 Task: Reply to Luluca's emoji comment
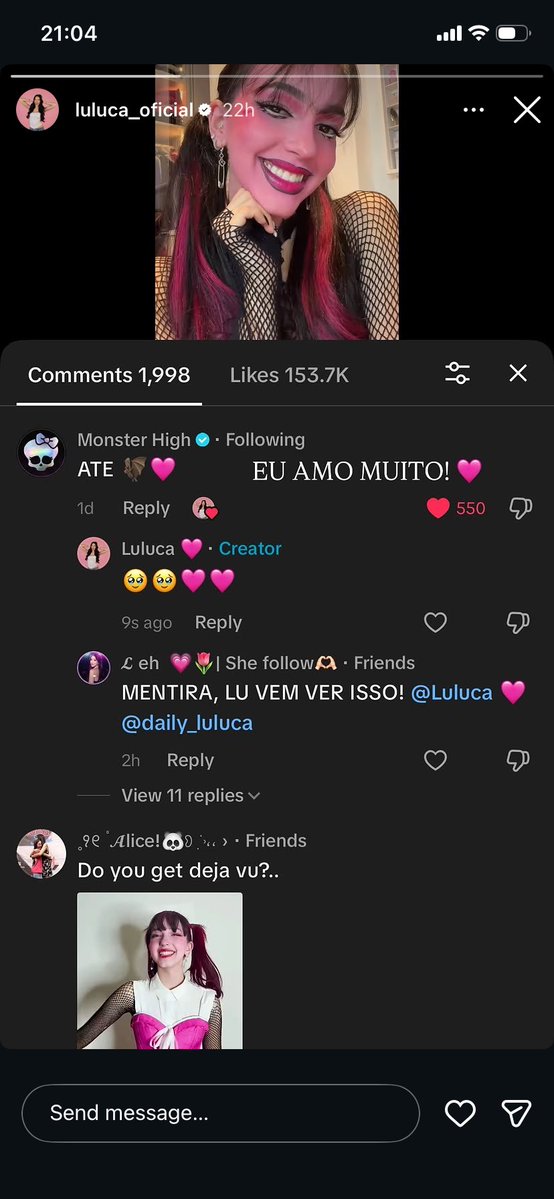218,622
